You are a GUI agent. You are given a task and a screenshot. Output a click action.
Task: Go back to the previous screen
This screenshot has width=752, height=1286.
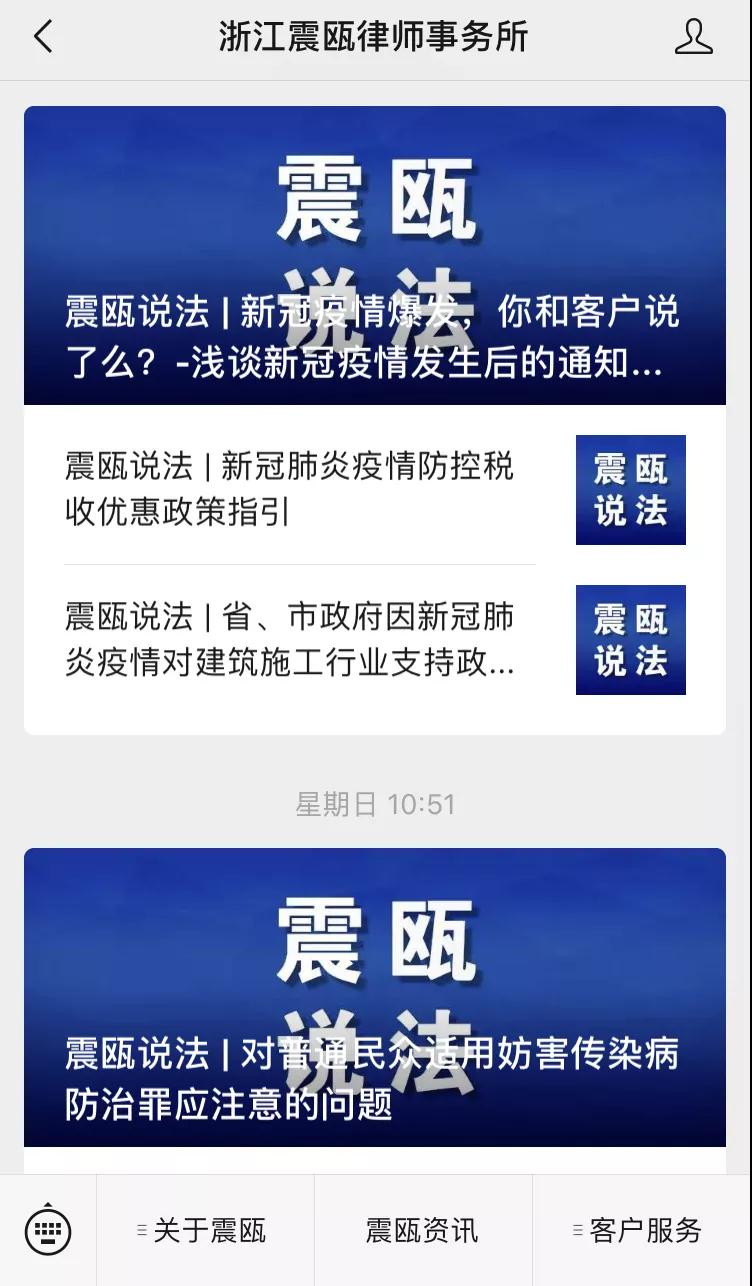click(x=42, y=37)
